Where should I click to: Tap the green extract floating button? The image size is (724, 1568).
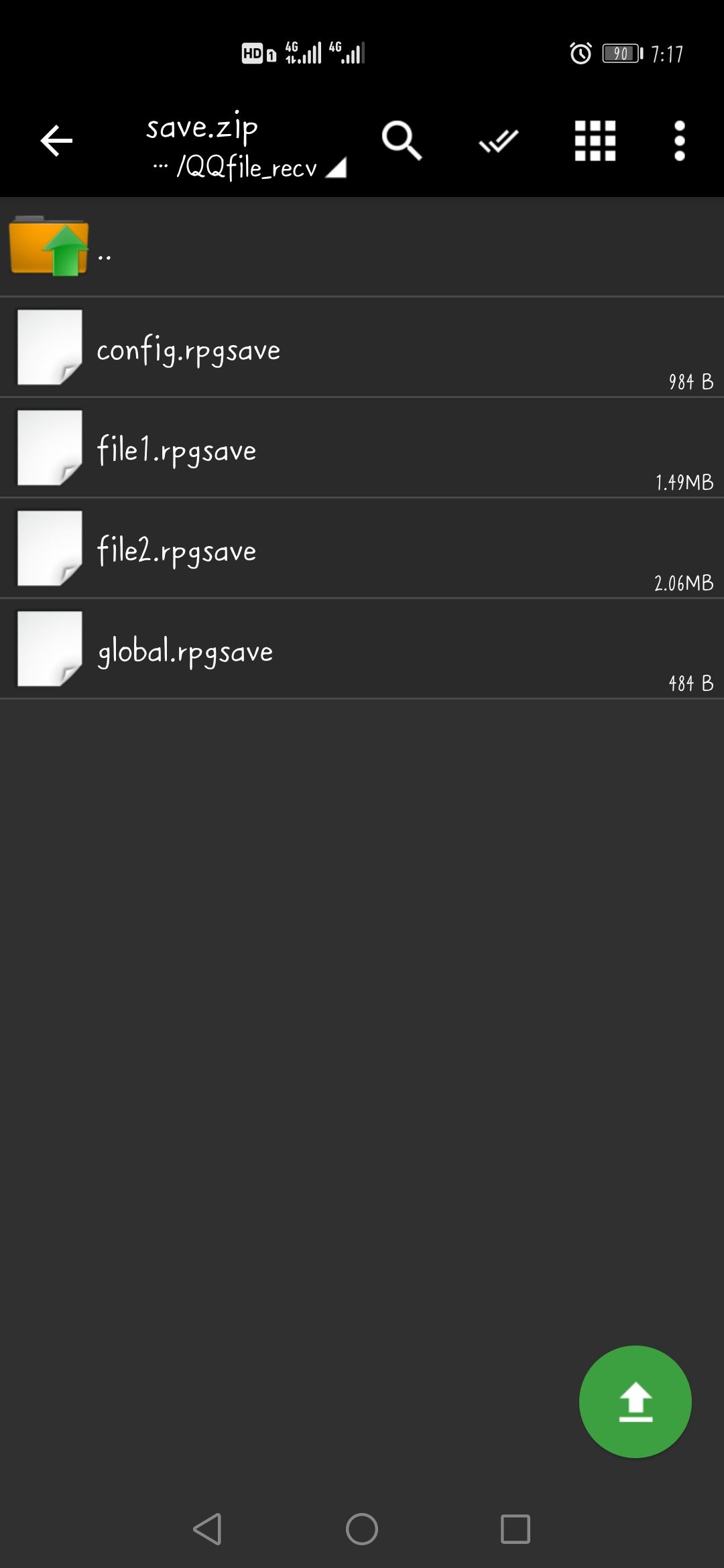point(635,1400)
